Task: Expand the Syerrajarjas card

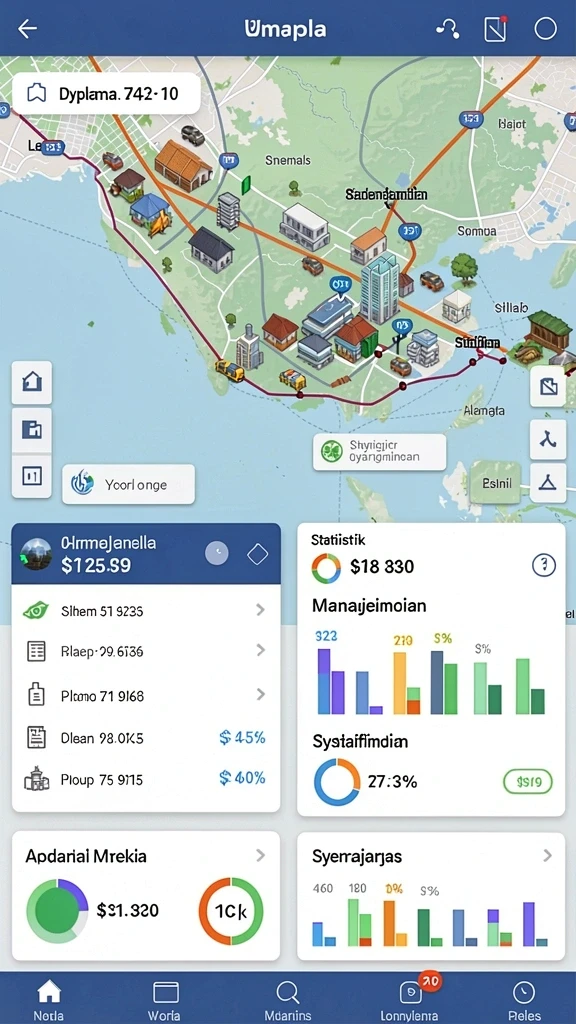Action: (x=547, y=856)
